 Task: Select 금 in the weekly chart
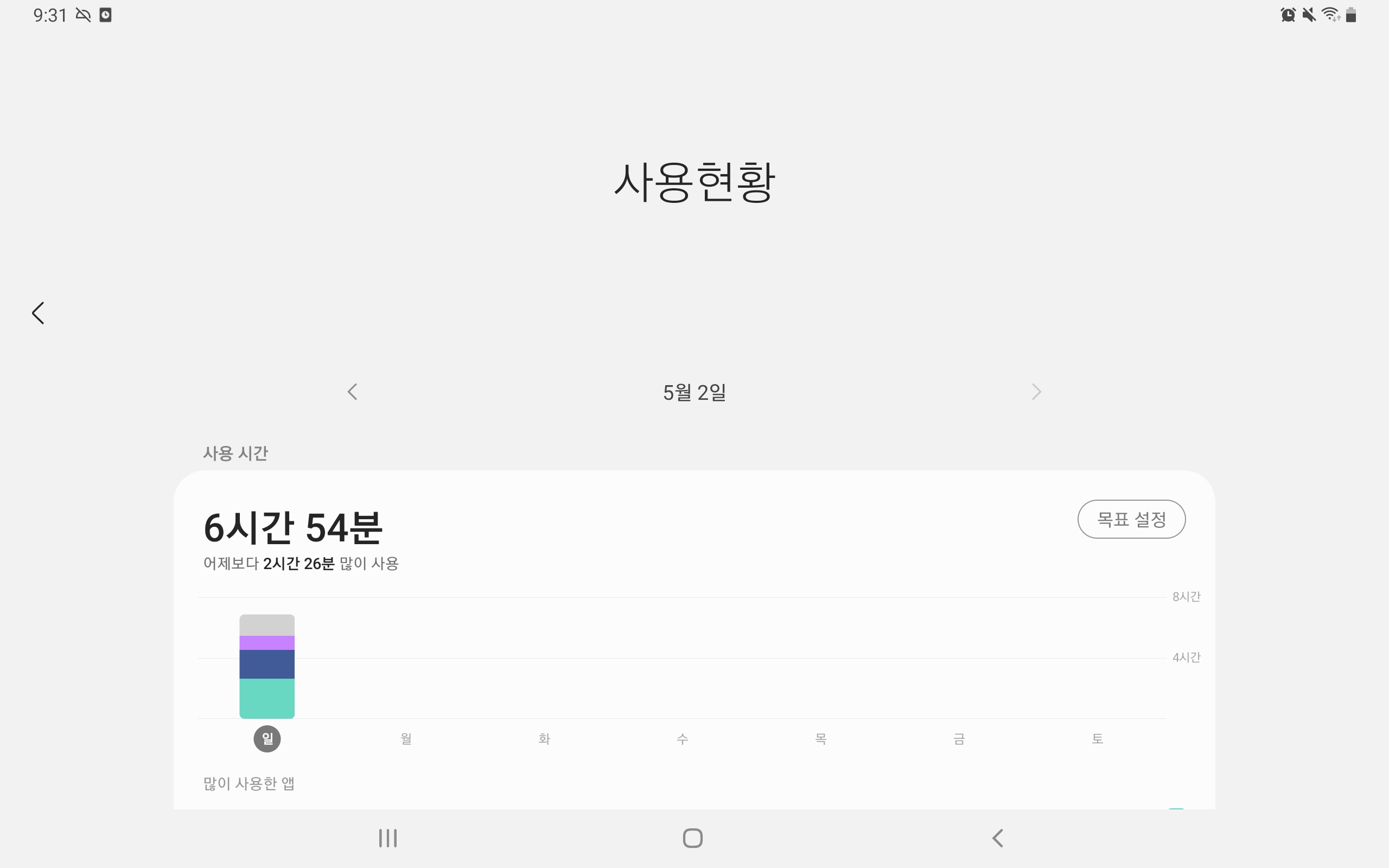point(959,739)
